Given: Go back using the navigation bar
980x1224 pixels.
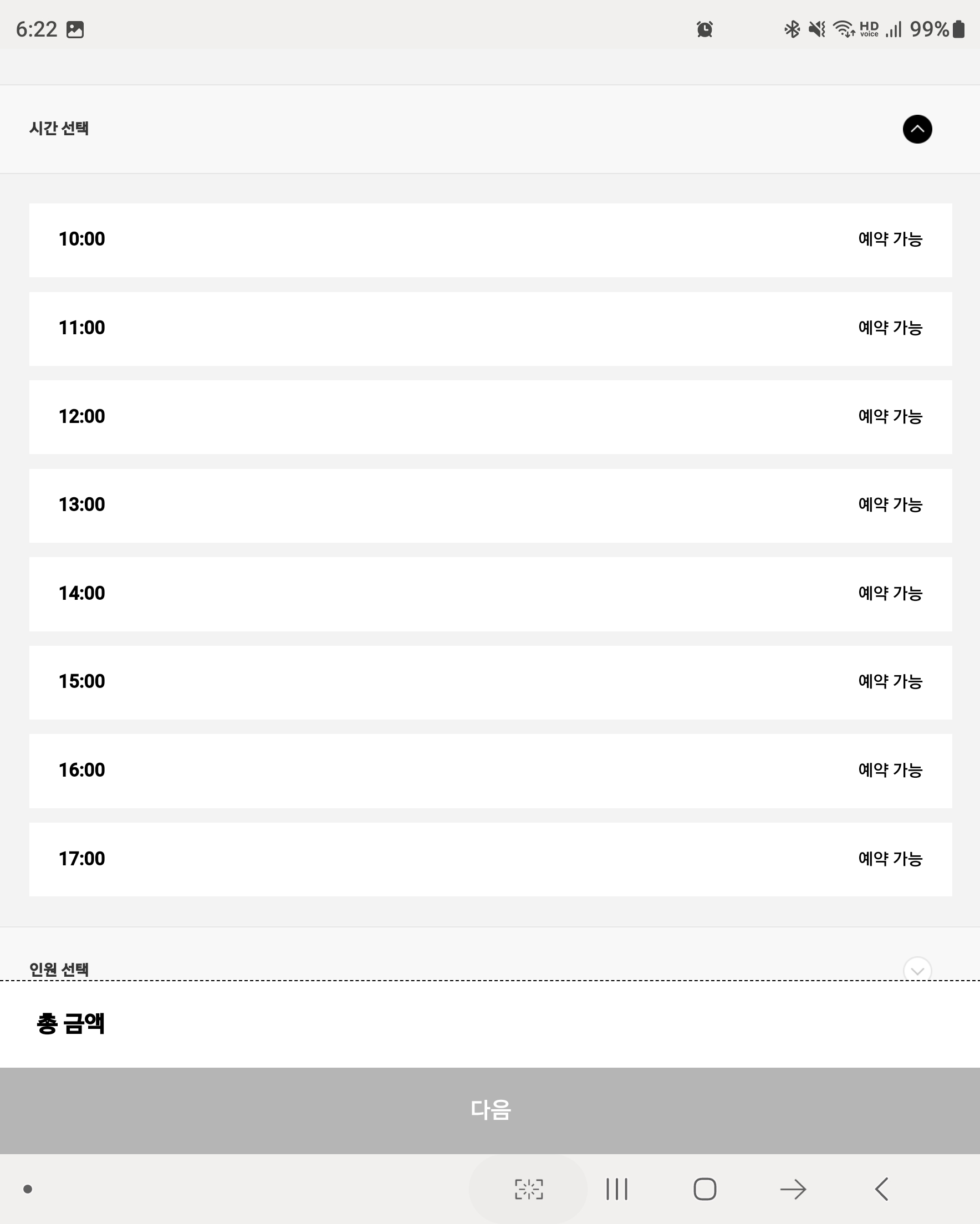Looking at the screenshot, I should 881,1189.
